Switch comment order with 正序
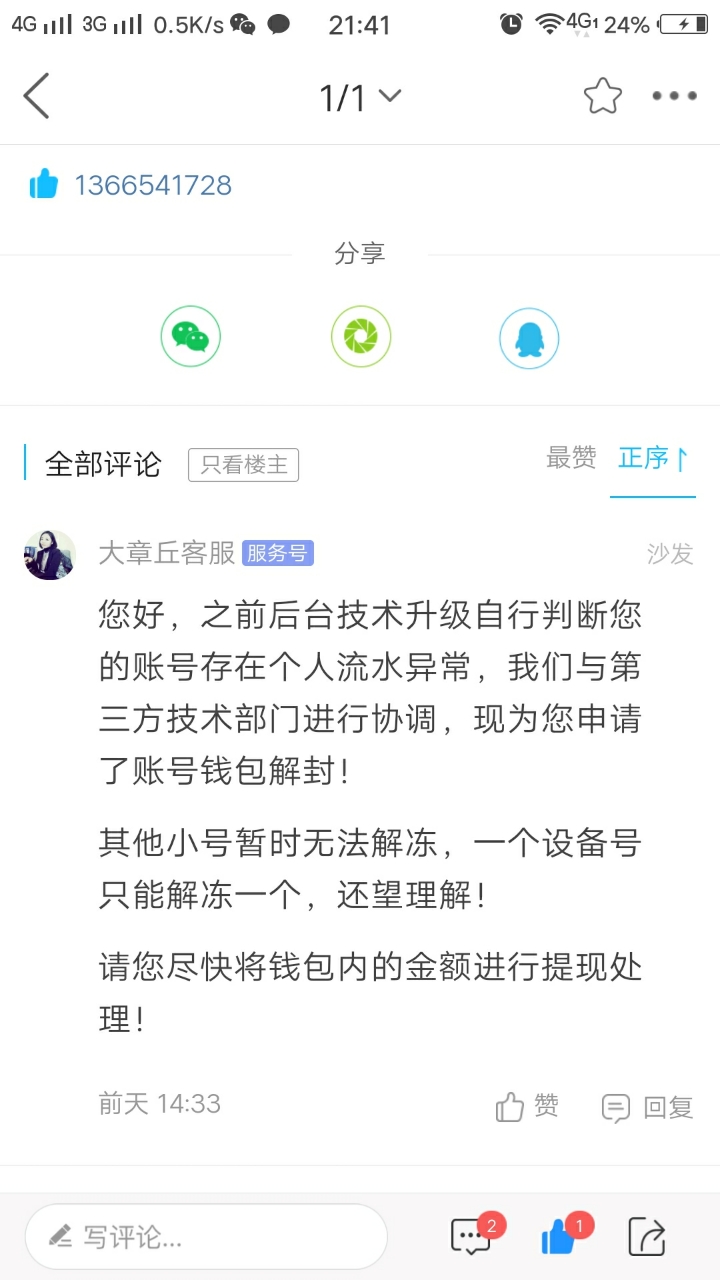This screenshot has width=720, height=1280. 653,459
